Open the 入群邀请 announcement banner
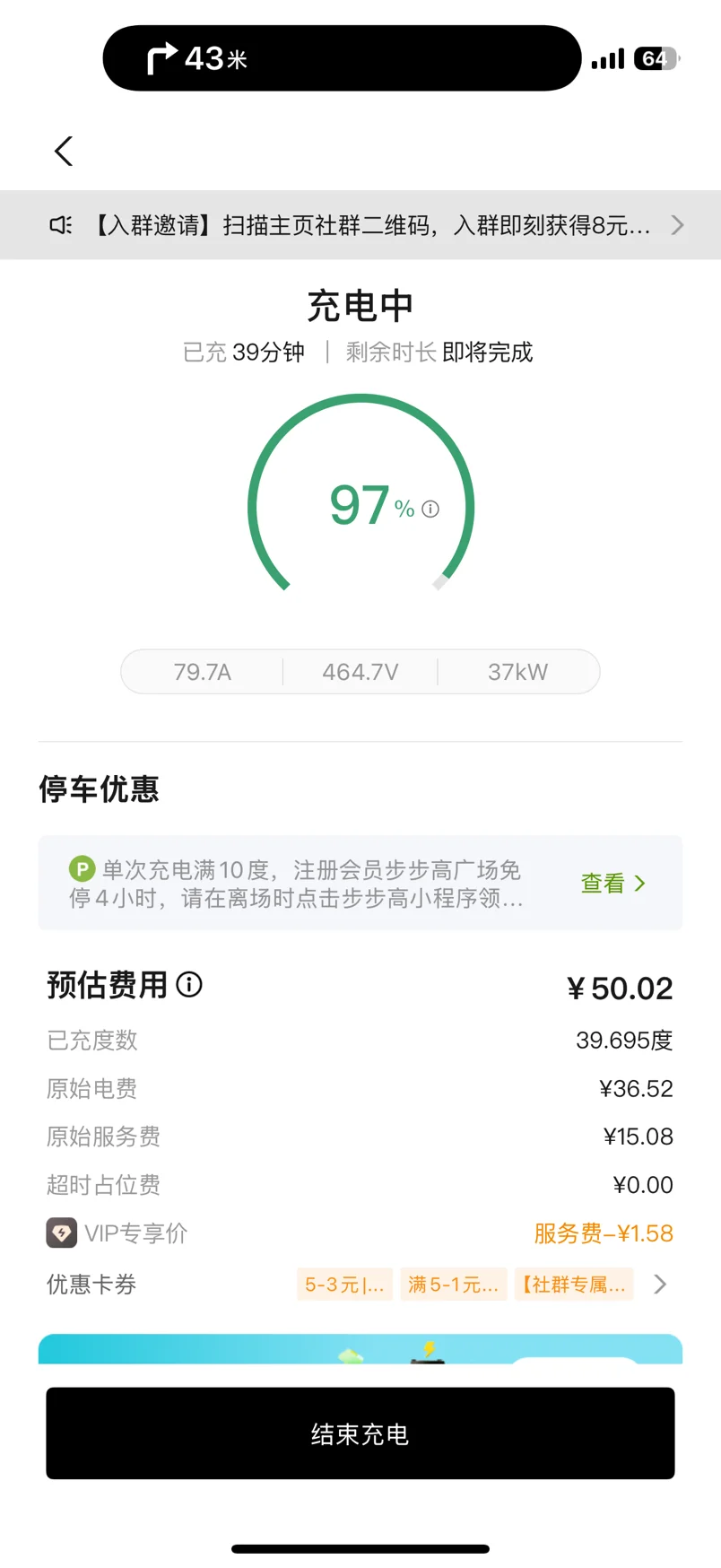The height and width of the screenshot is (1568, 721). tap(360, 224)
